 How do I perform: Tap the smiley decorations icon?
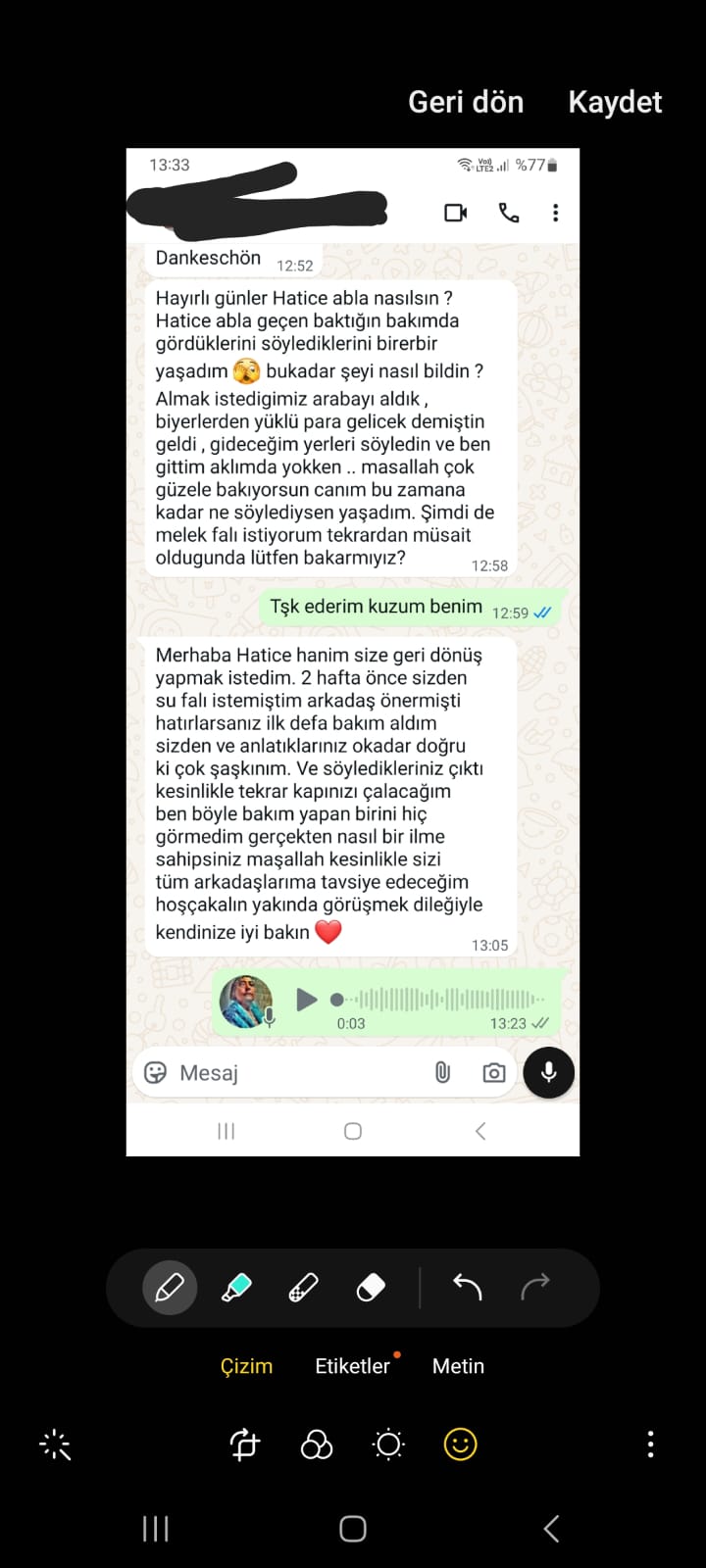(460, 1445)
